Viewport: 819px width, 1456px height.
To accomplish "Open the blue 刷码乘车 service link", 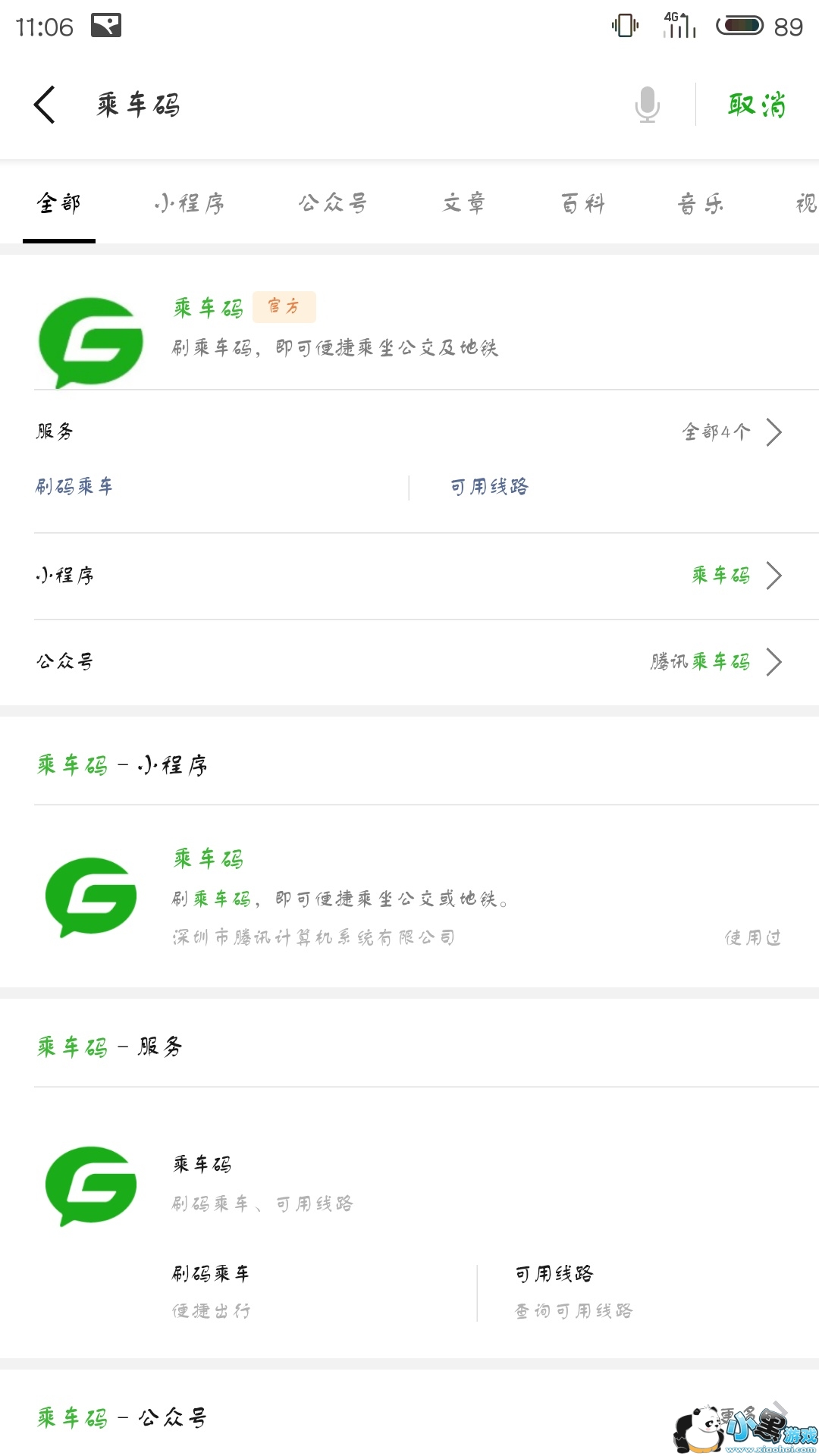I will 74,487.
